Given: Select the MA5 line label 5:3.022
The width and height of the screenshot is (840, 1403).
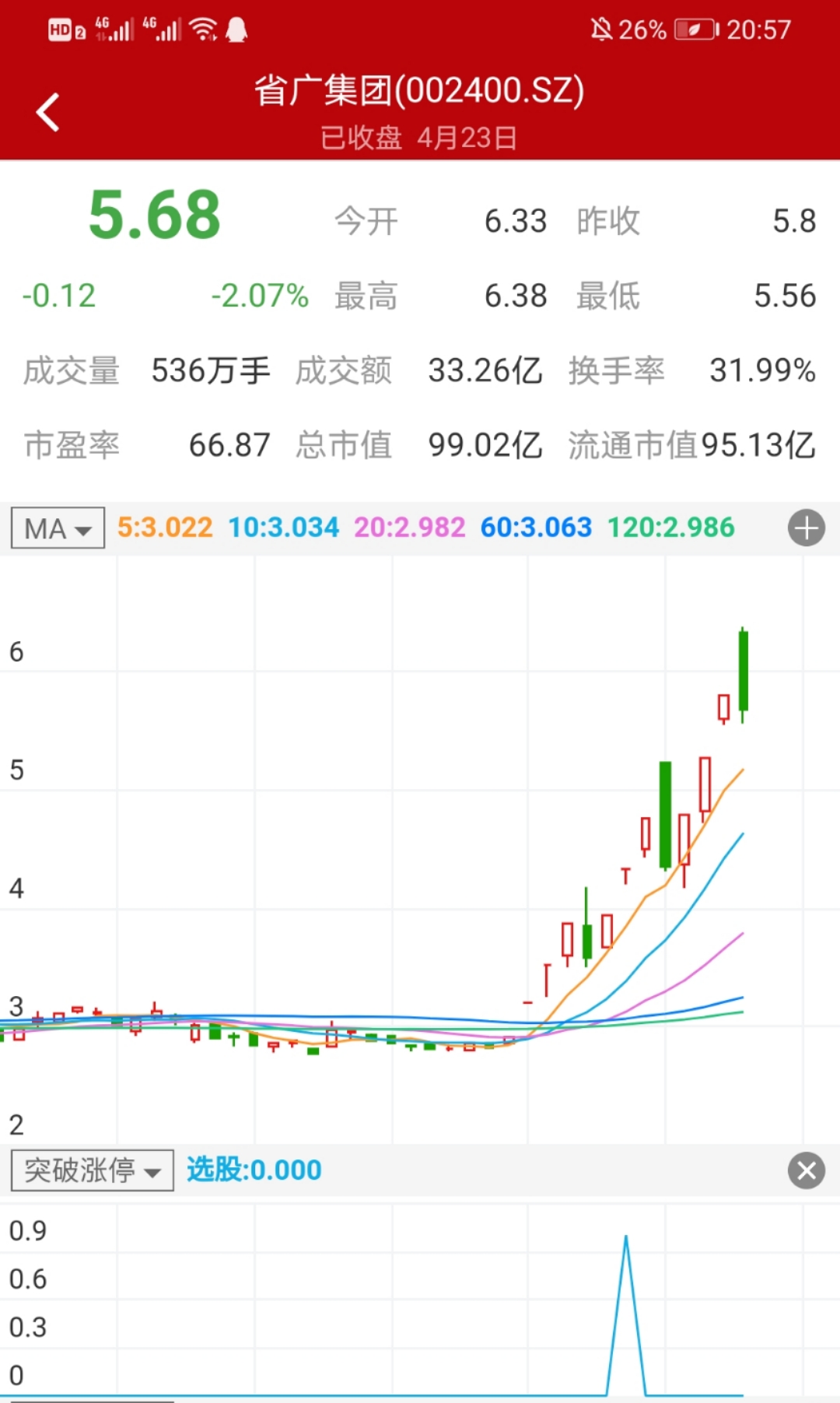Looking at the screenshot, I should 163,528.
